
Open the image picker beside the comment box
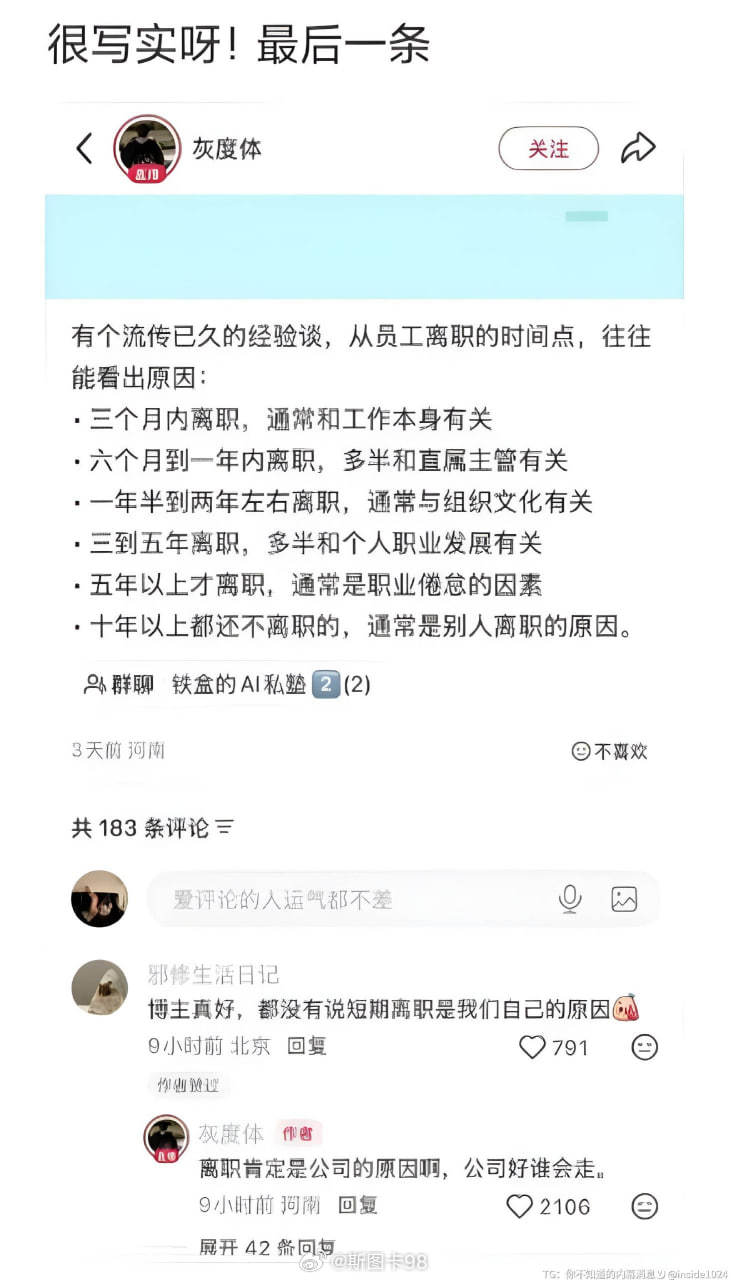click(624, 898)
